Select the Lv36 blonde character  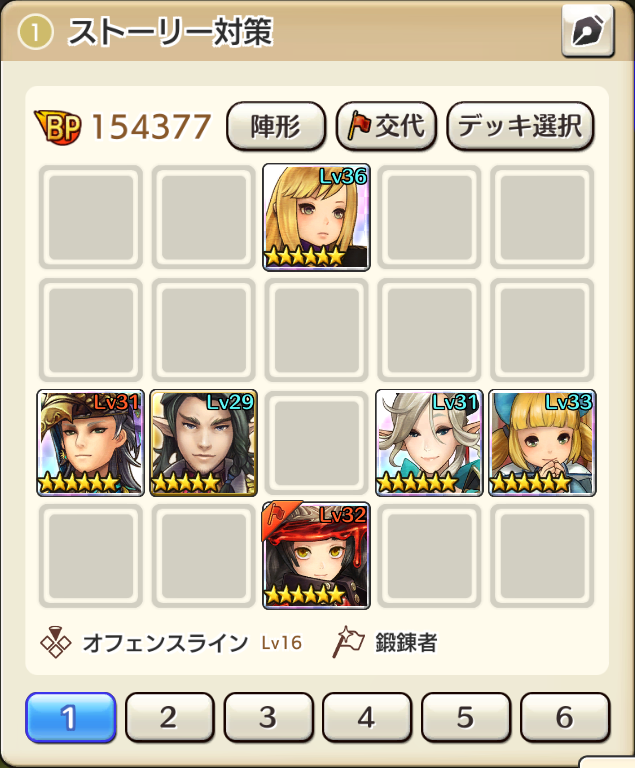coord(316,217)
